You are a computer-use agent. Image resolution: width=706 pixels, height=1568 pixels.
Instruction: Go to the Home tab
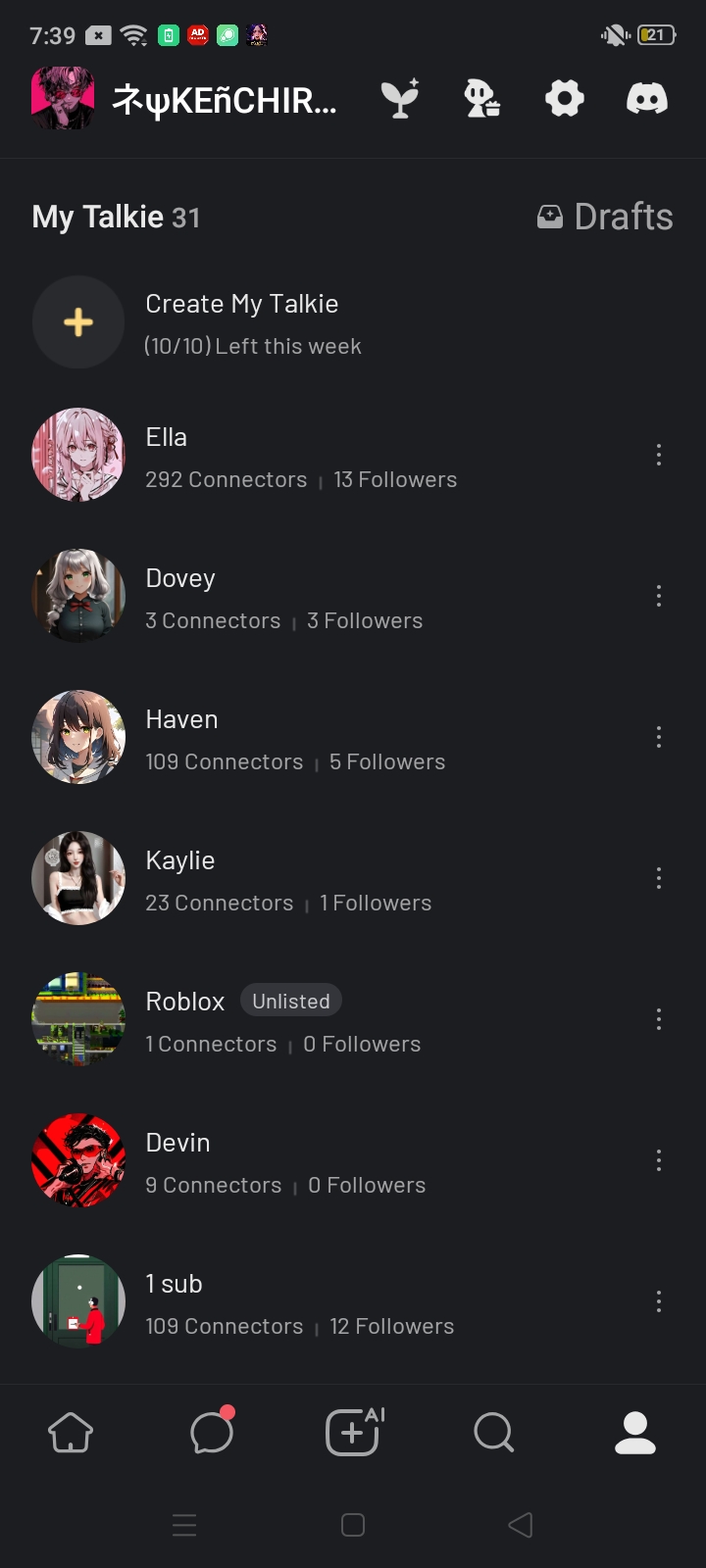point(71,1433)
